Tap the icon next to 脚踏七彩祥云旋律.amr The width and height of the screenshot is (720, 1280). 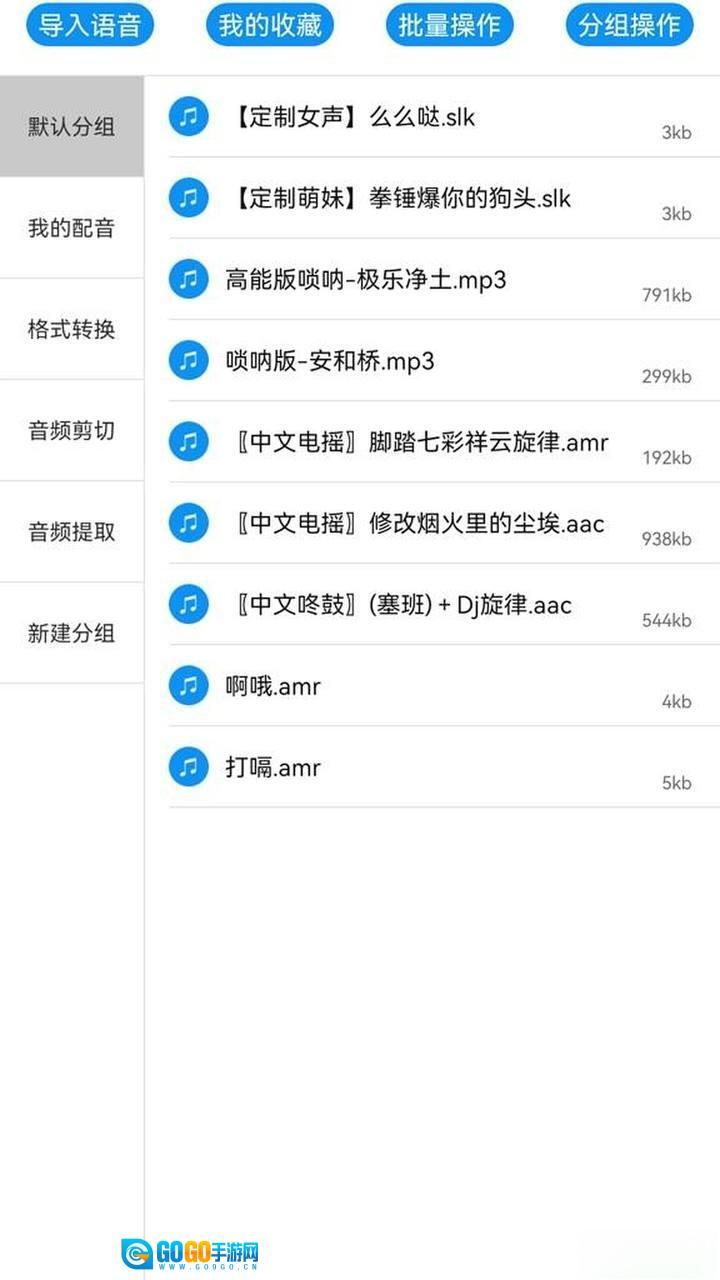tap(189, 441)
